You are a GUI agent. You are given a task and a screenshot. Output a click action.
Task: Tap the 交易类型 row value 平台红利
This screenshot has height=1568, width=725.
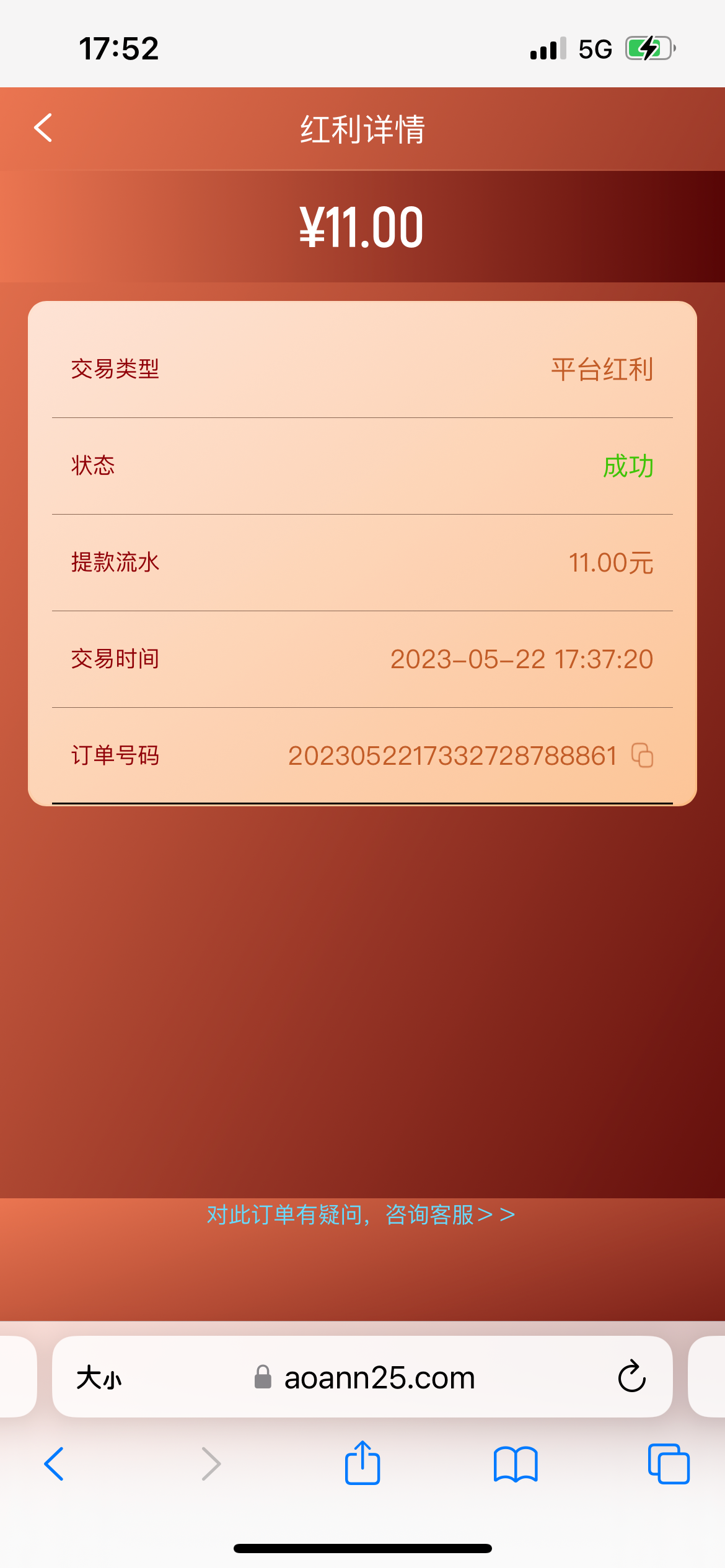pyautogui.click(x=603, y=369)
